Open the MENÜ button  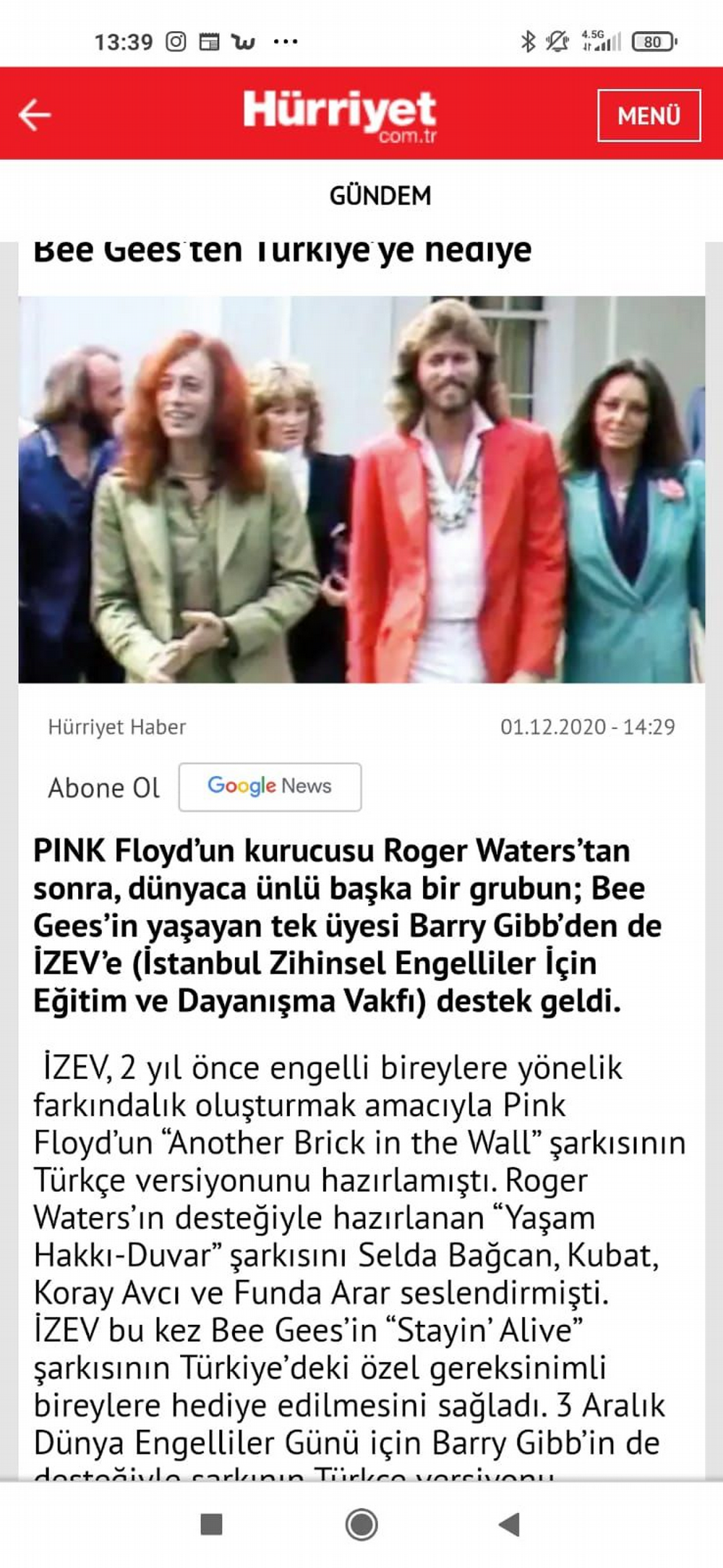point(649,116)
